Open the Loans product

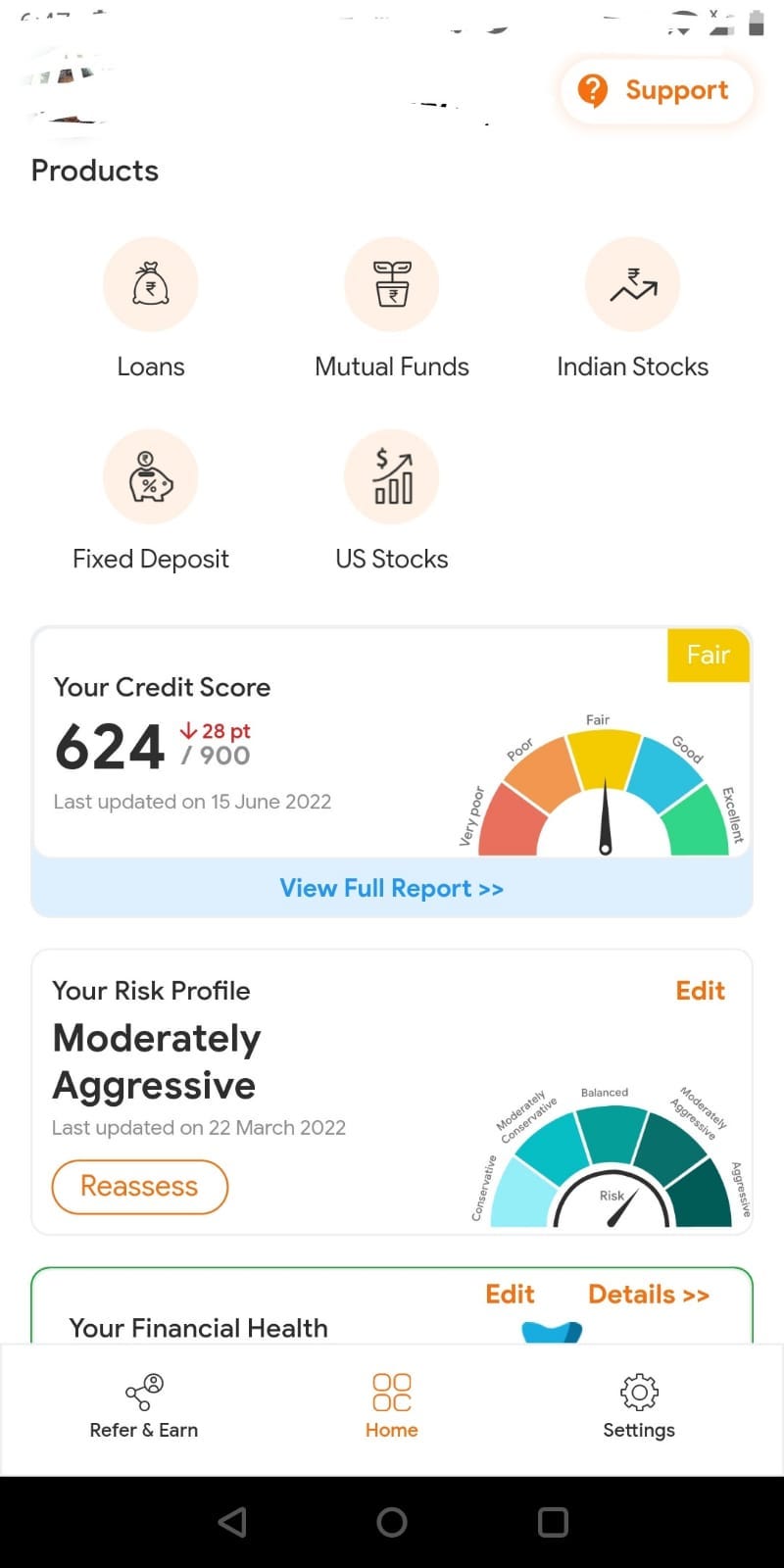pyautogui.click(x=151, y=308)
